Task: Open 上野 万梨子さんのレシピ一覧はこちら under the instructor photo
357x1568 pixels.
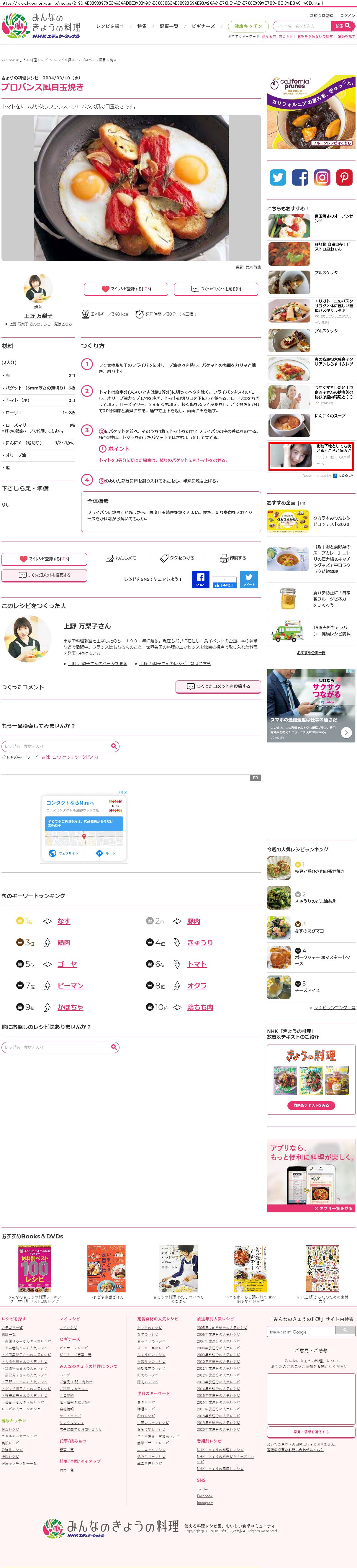Action: pyautogui.click(x=40, y=325)
